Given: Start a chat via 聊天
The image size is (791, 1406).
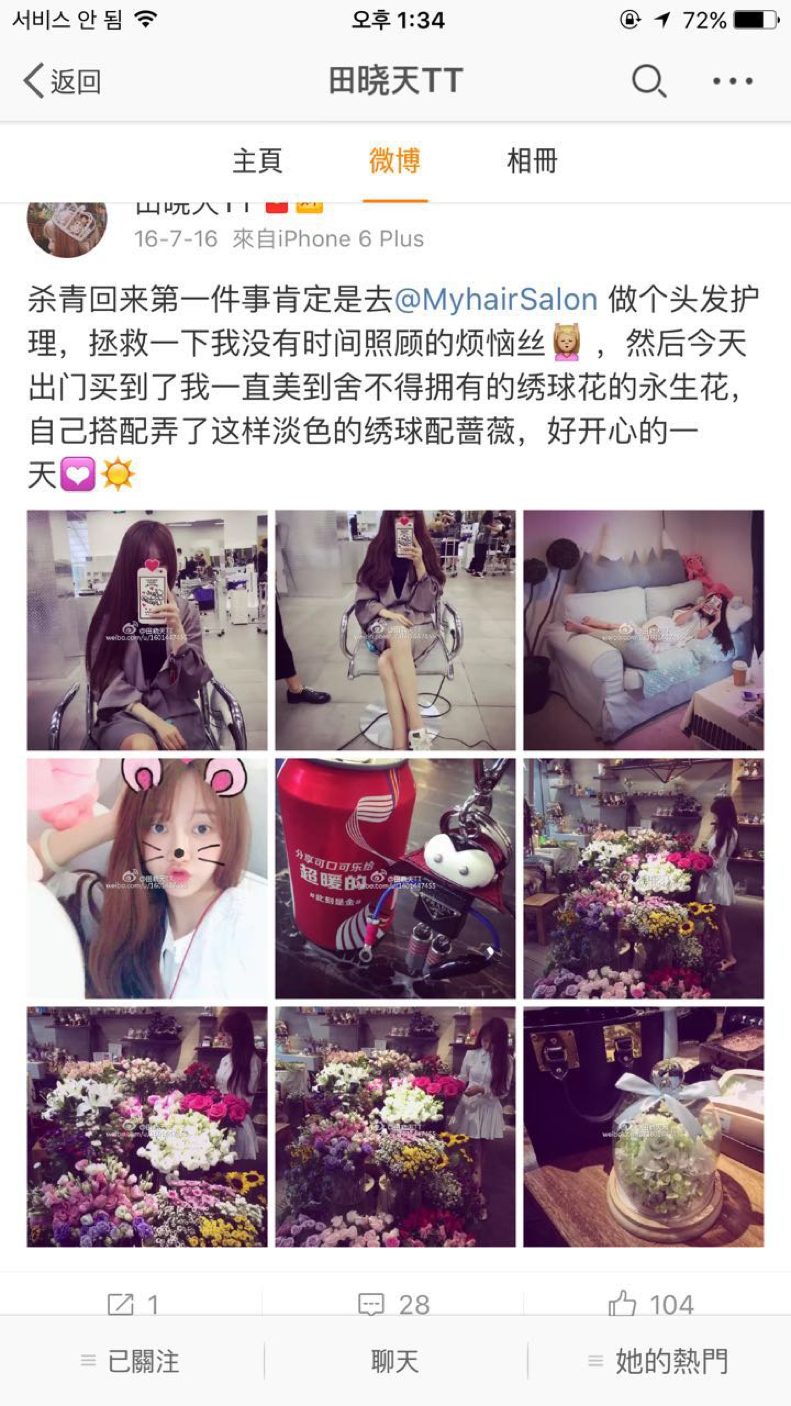Looking at the screenshot, I should 395,1361.
